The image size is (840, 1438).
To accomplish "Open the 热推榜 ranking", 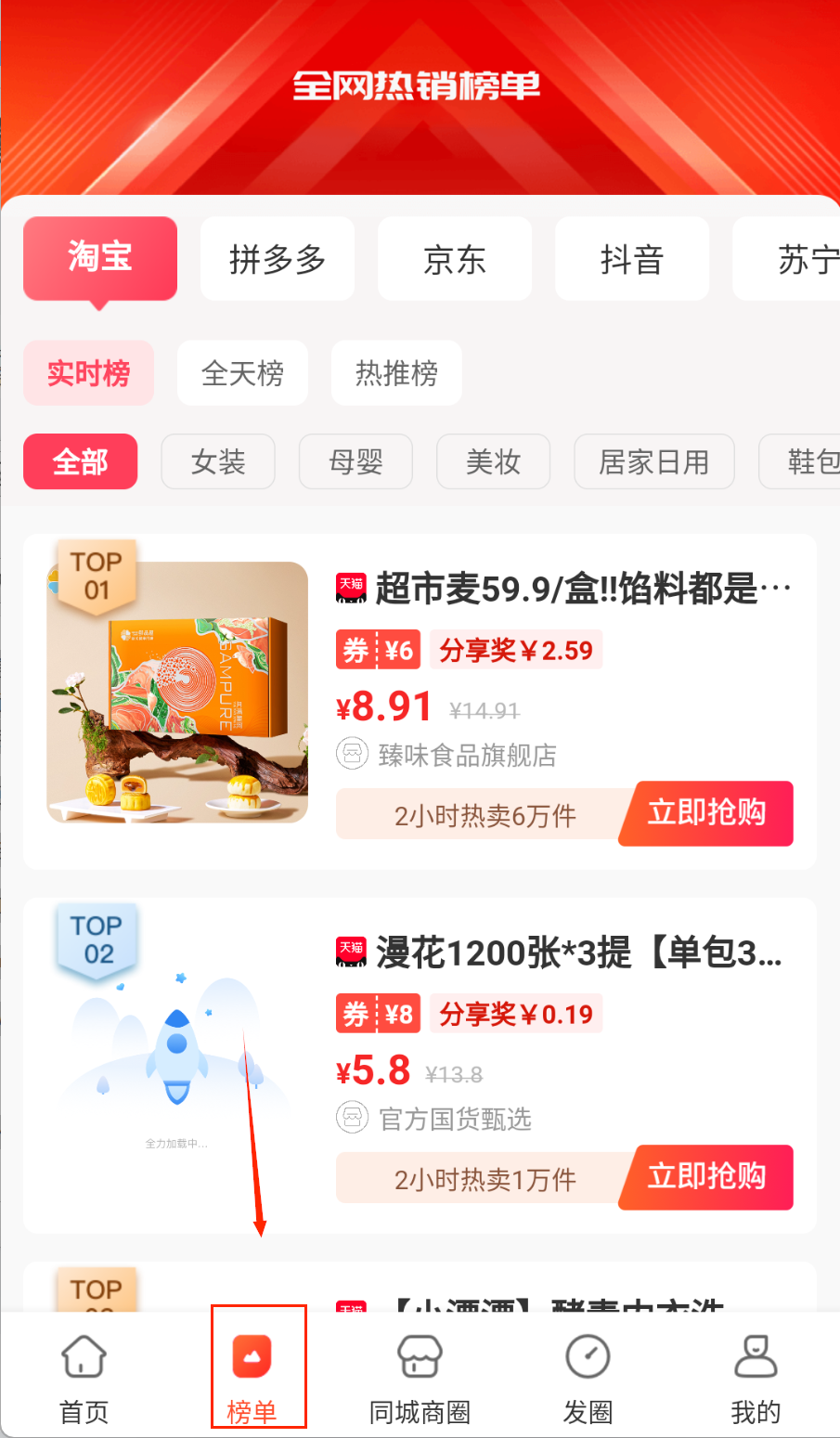I will (396, 373).
